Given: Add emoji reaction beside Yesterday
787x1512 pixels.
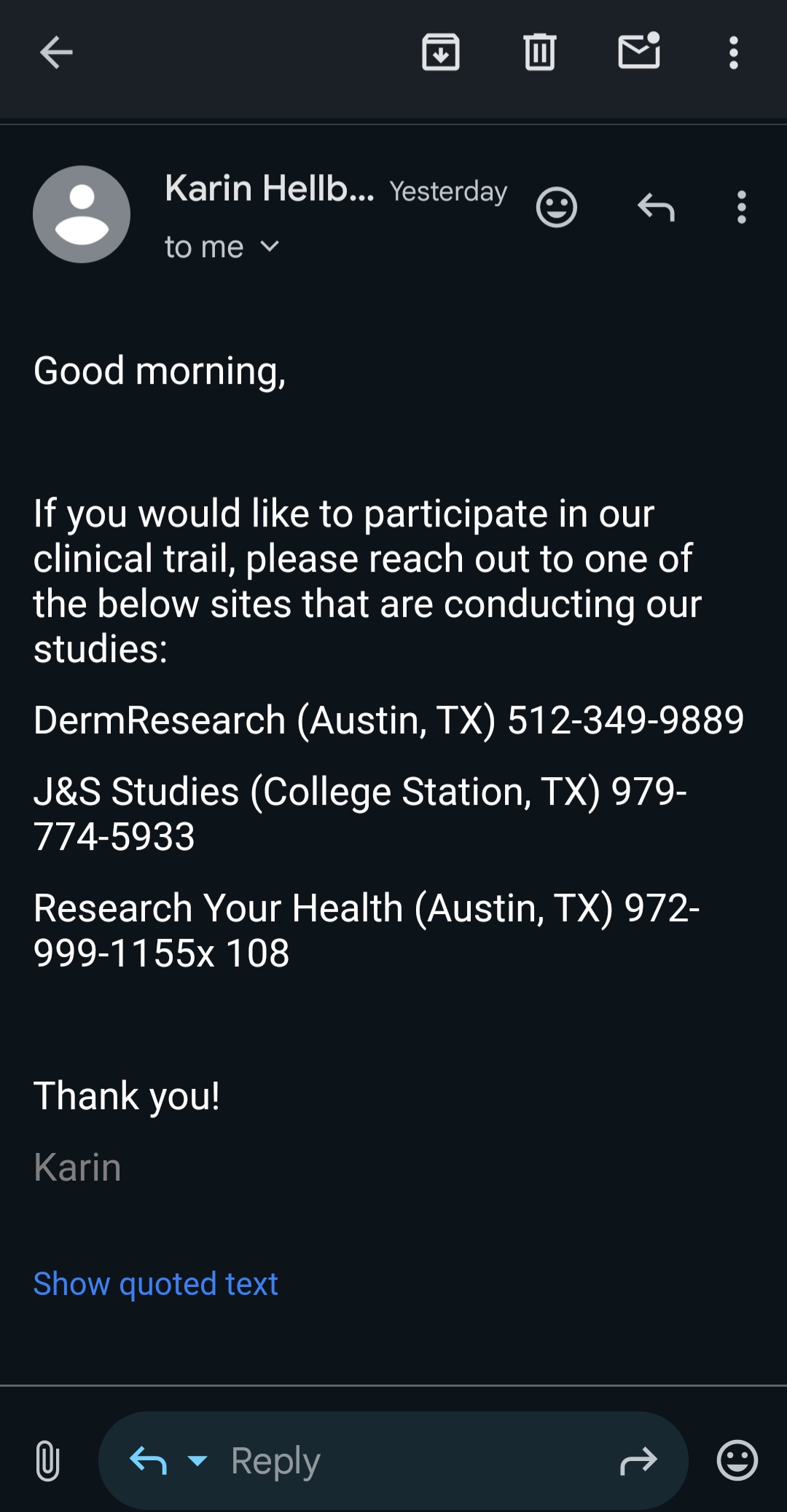Looking at the screenshot, I should 557,208.
